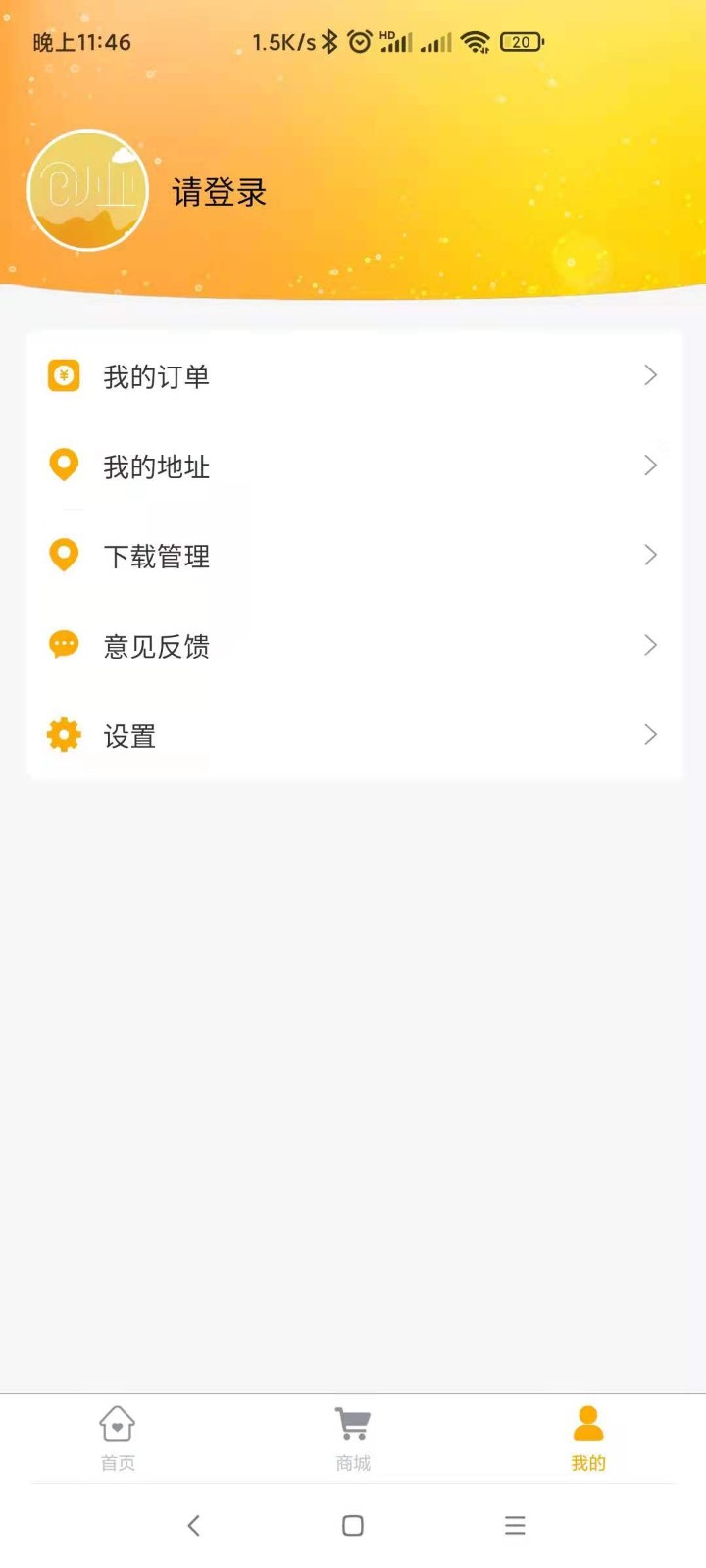Open 我的地址 row
This screenshot has width=706, height=1568.
pyautogui.click(x=353, y=466)
